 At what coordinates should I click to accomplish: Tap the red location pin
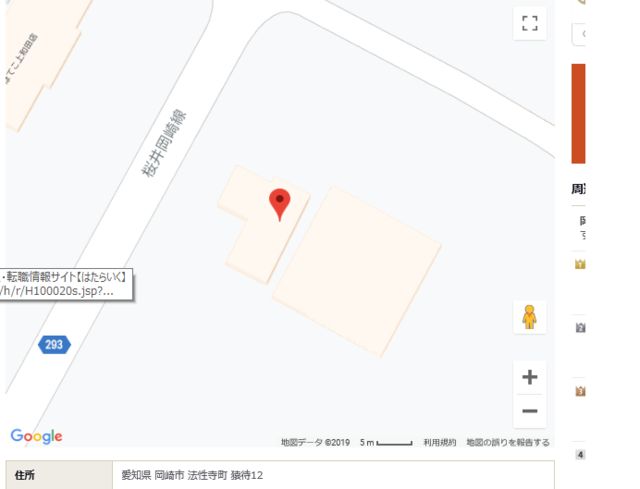(281, 203)
